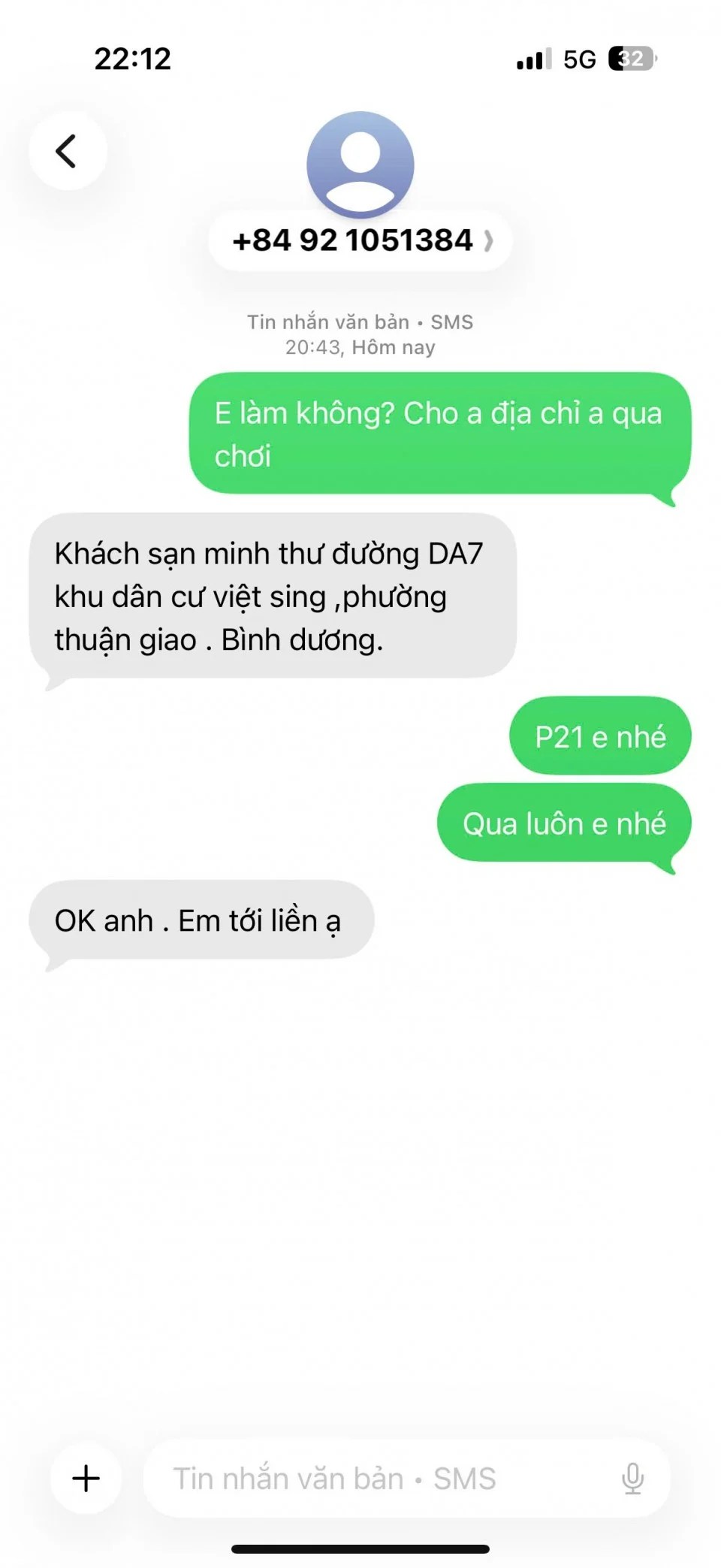Tap the contact avatar picture
The image size is (721, 1568).
(360, 164)
